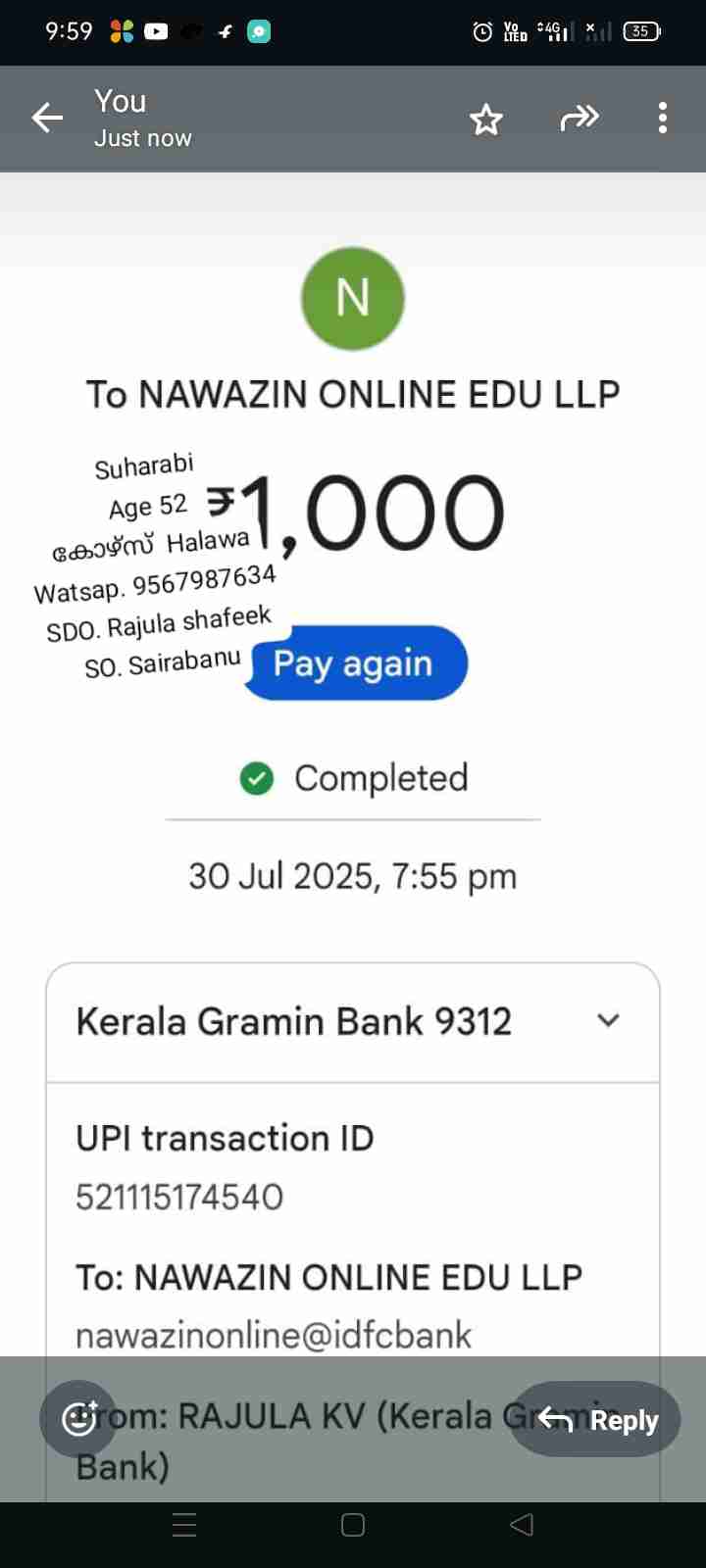This screenshot has width=706, height=1568.
Task: Go back from the image viewer
Action: pos(47,119)
